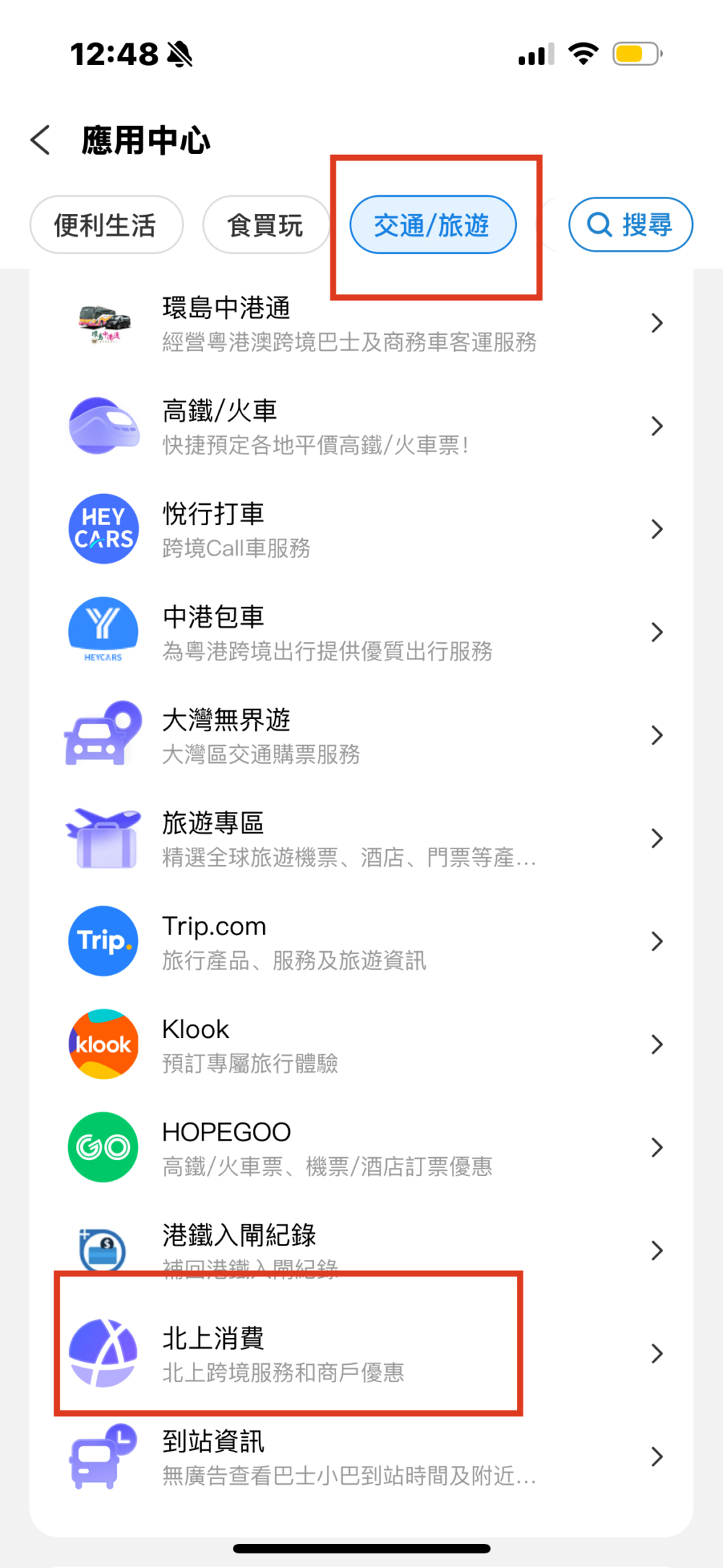Open 高鐵/火車 ticket booking
723x1568 pixels.
pos(361,426)
